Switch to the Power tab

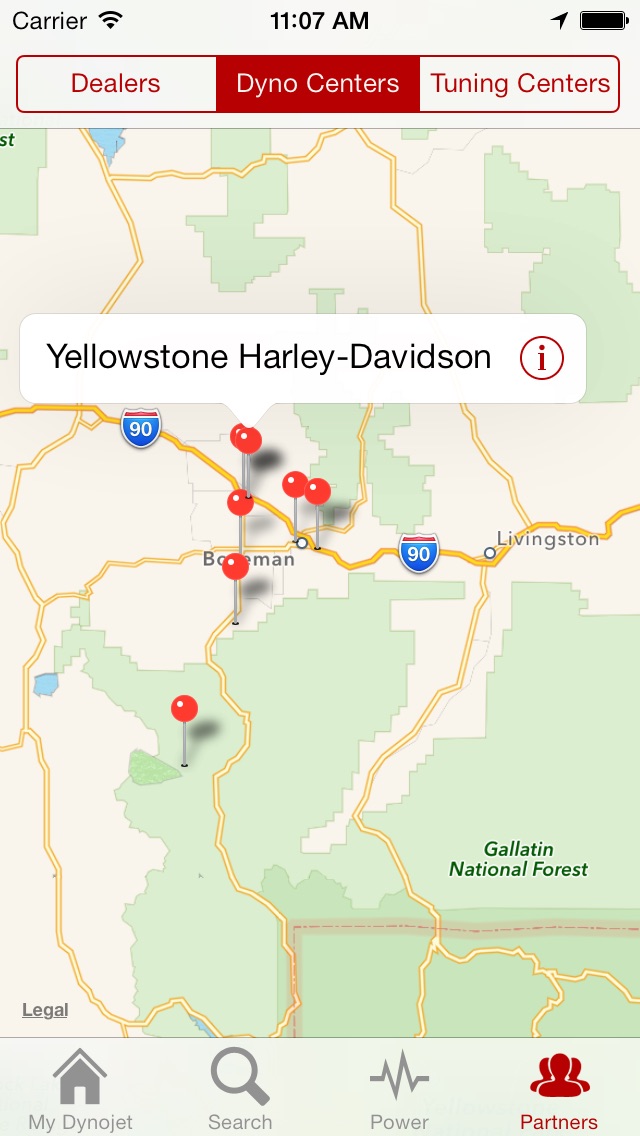point(399,1089)
